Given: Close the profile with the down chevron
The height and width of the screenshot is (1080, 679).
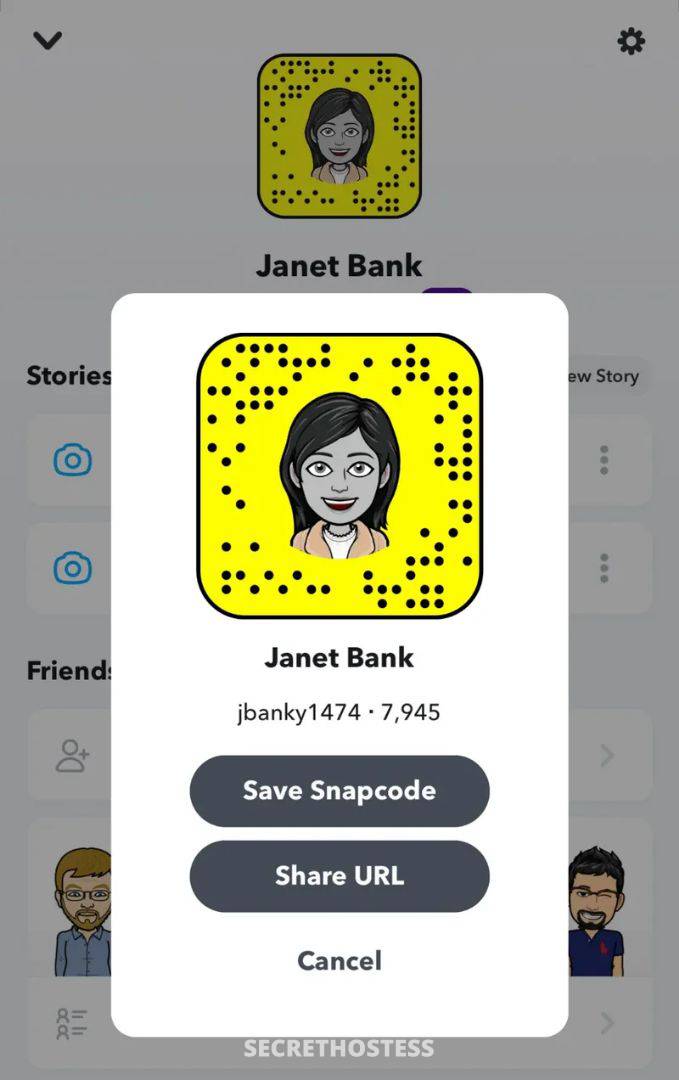Looking at the screenshot, I should [x=47, y=41].
